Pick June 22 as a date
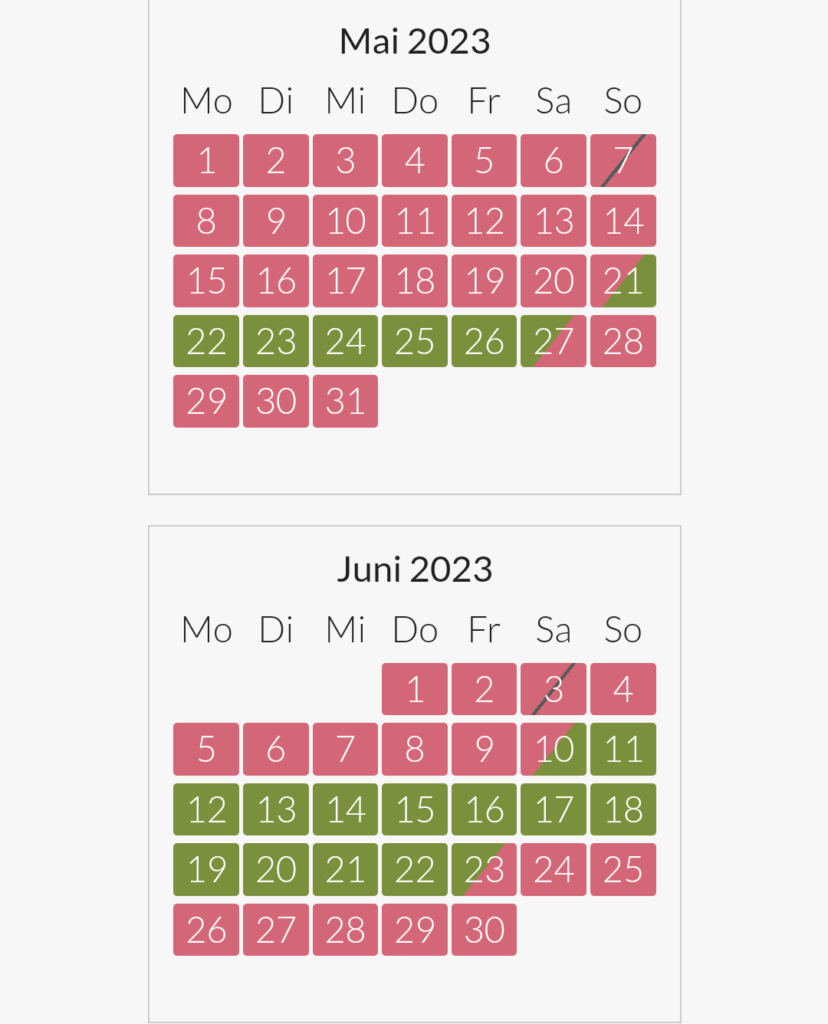This screenshot has height=1024, width=828. 414,869
